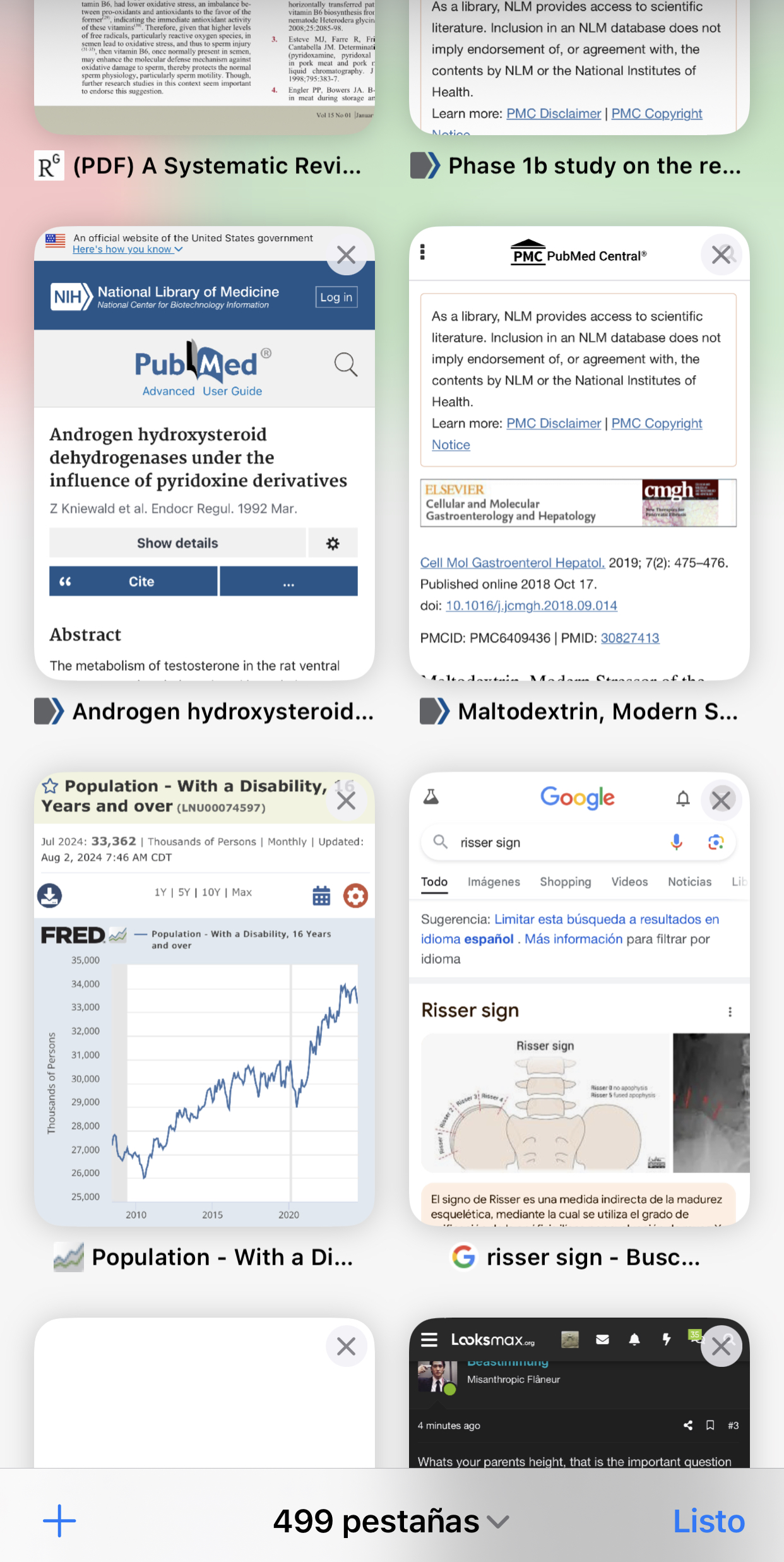
Task: Open the Systematic Review PDF tab
Action: (x=204, y=63)
